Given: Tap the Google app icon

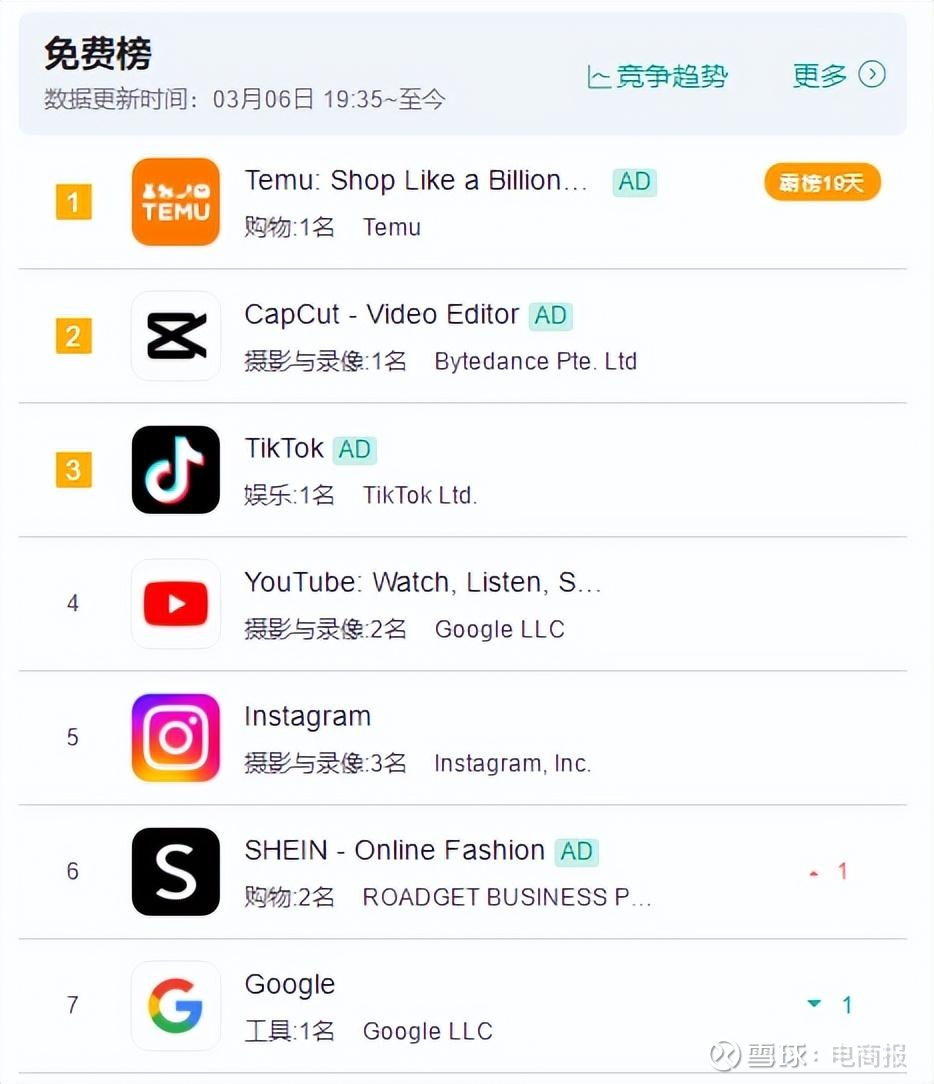Looking at the screenshot, I should 175,1005.
